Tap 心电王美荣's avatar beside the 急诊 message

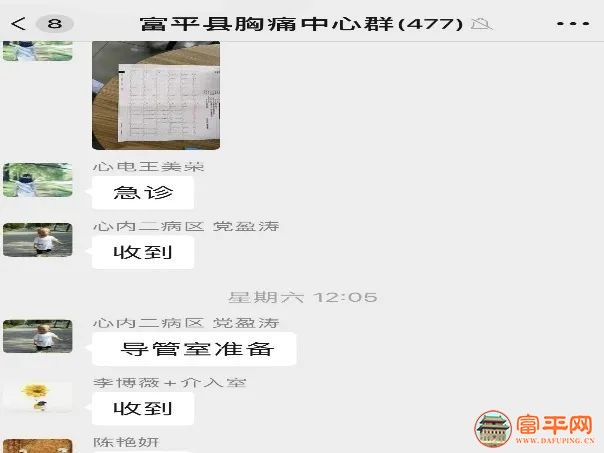pos(37,180)
